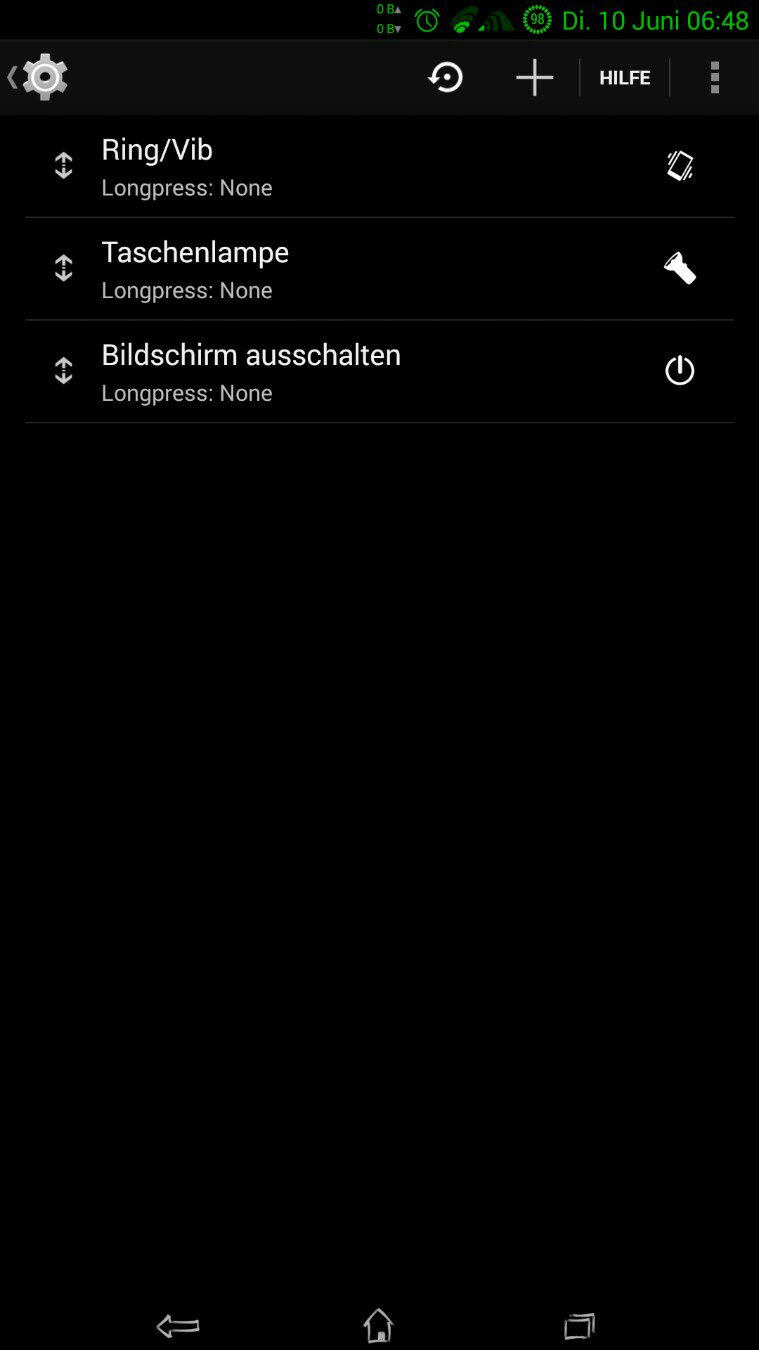
Task: Open HILFE help section
Action: pyautogui.click(x=624, y=77)
